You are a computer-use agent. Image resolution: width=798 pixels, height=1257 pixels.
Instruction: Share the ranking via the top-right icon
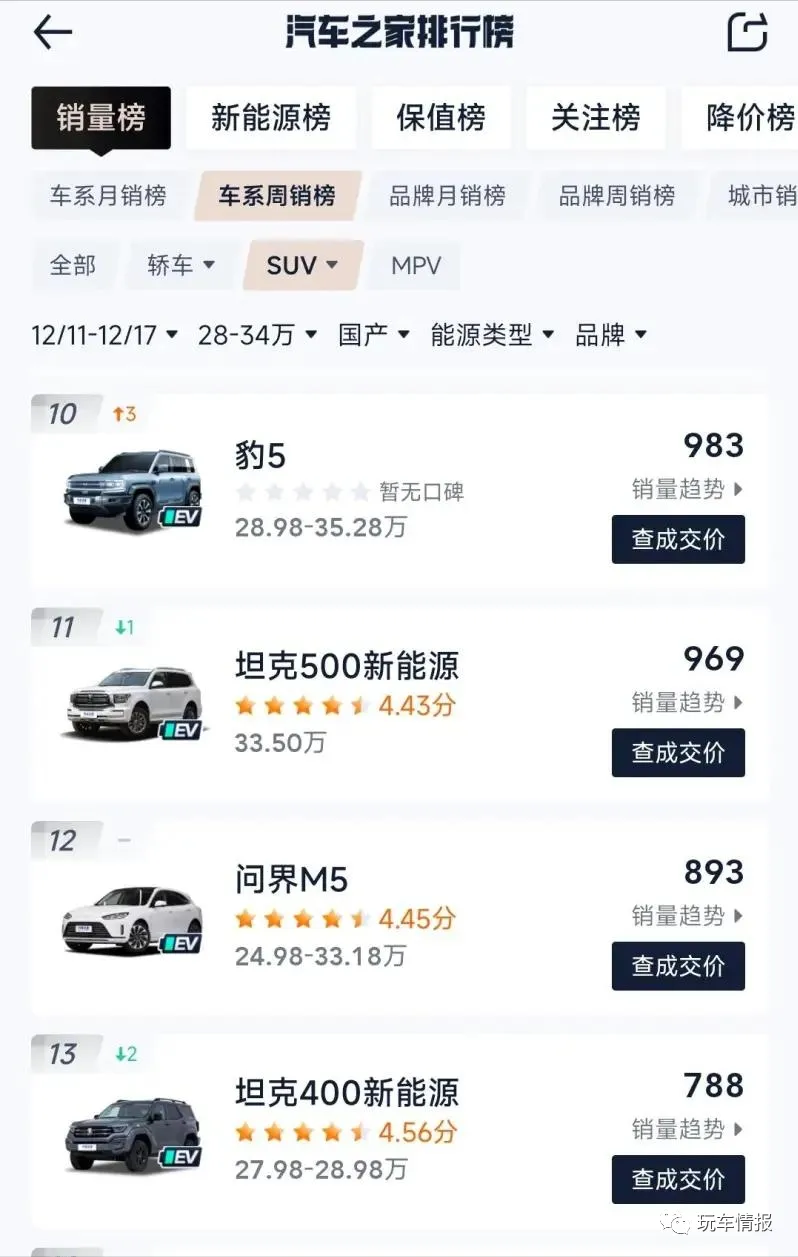pos(746,32)
